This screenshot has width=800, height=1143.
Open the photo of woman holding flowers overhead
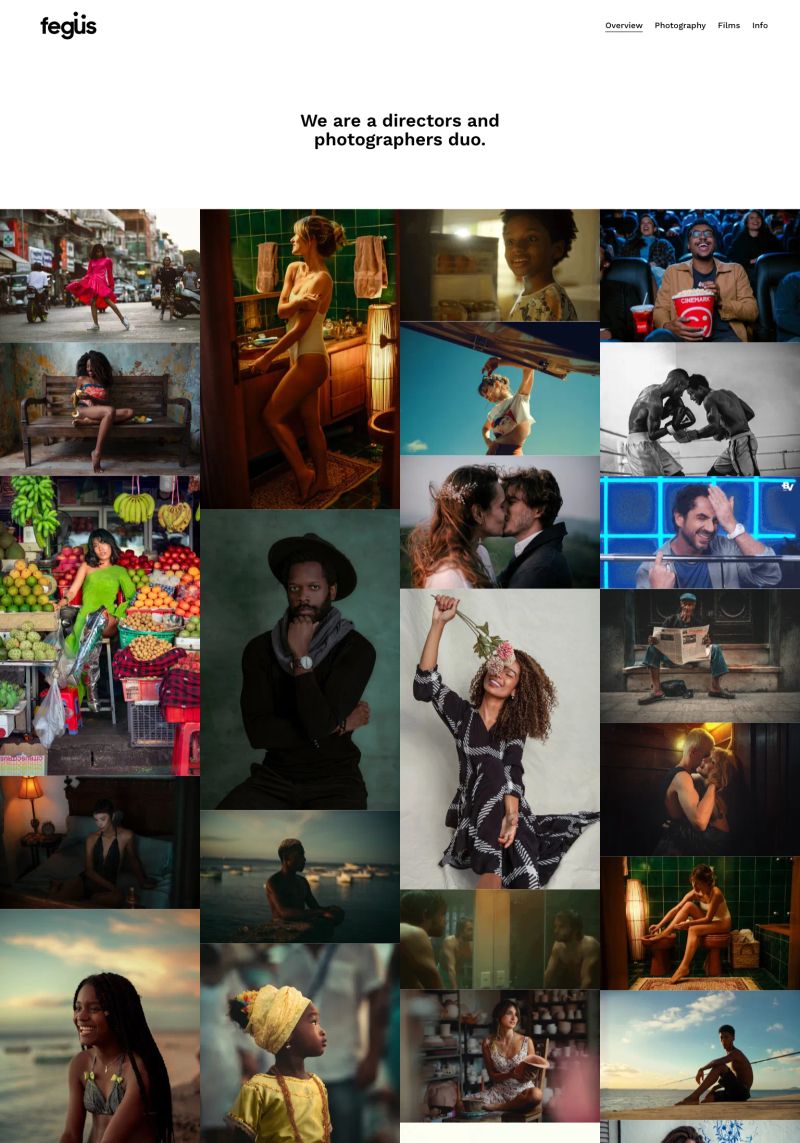[x=499, y=738]
